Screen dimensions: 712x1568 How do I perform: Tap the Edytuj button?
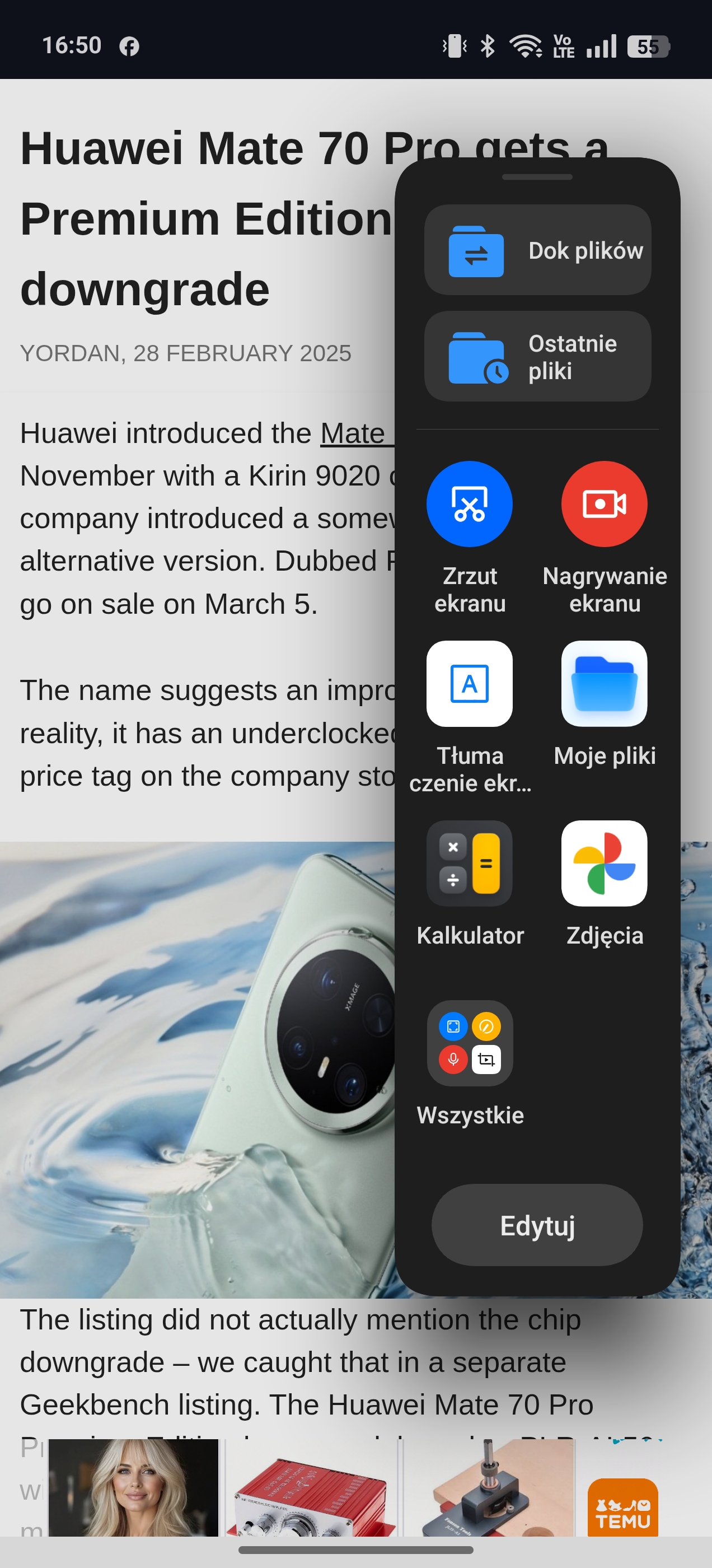[x=537, y=1225]
